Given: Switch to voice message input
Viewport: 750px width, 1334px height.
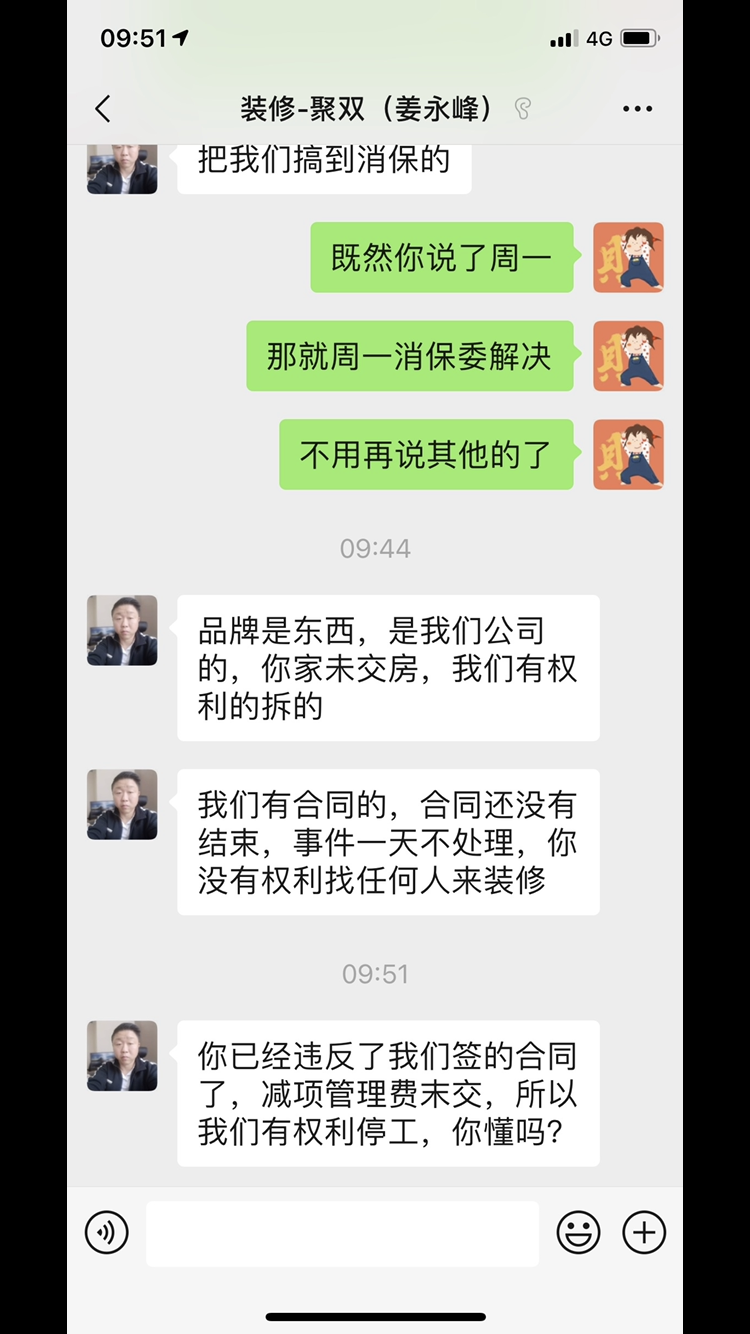Looking at the screenshot, I should [x=107, y=1232].
